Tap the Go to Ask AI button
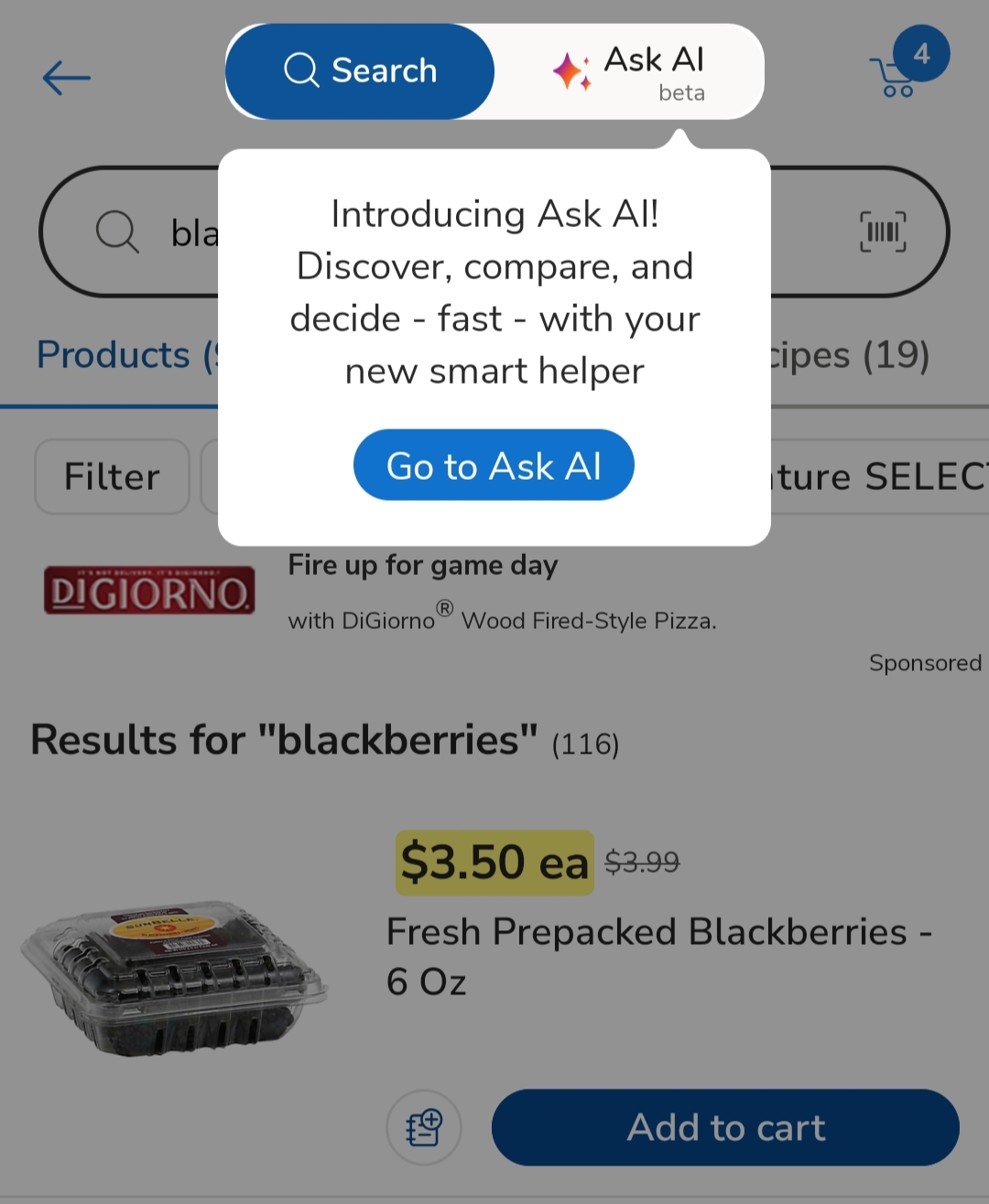Screen dimensions: 989x1204 coord(494,465)
